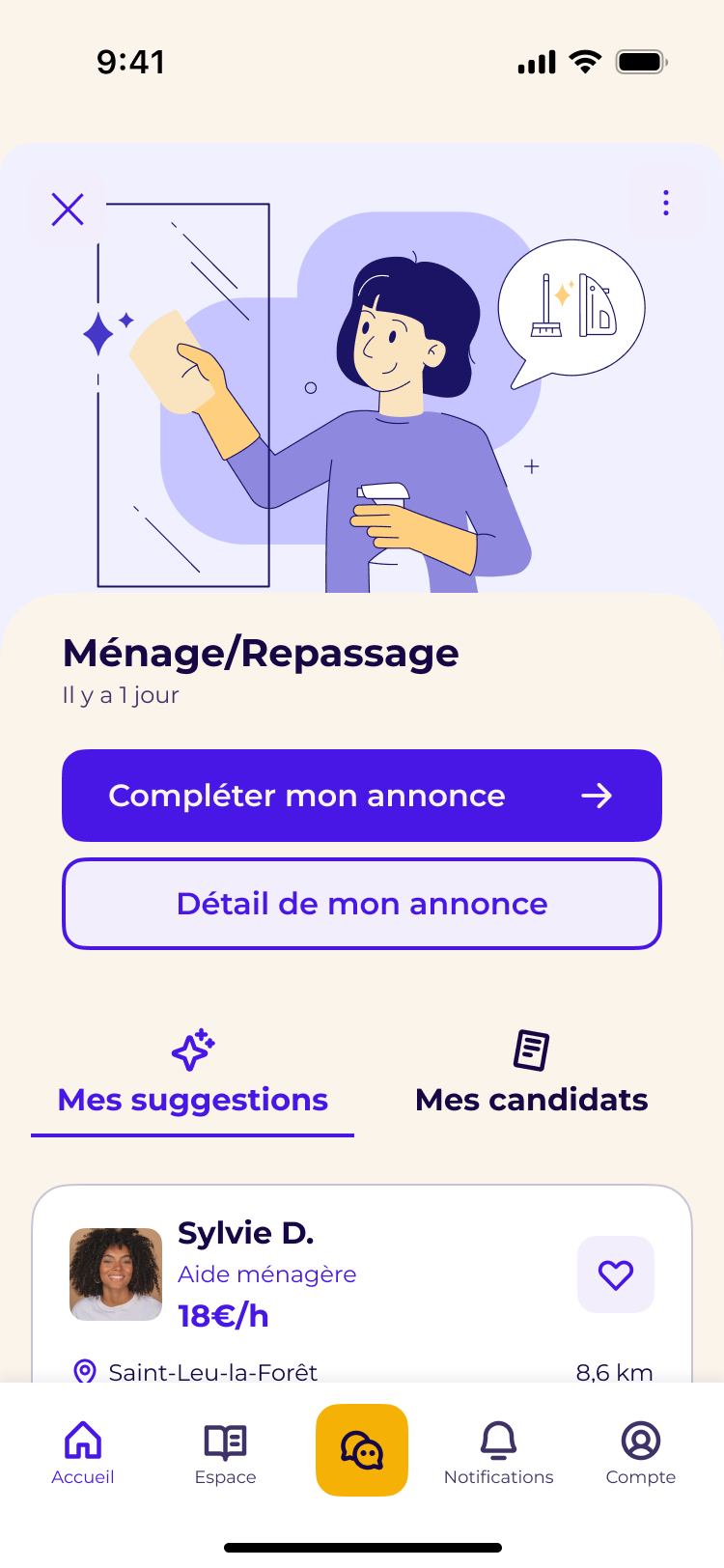Switch to the Mes candidats tab
This screenshot has height=1568, width=724.
pyautogui.click(x=530, y=1099)
